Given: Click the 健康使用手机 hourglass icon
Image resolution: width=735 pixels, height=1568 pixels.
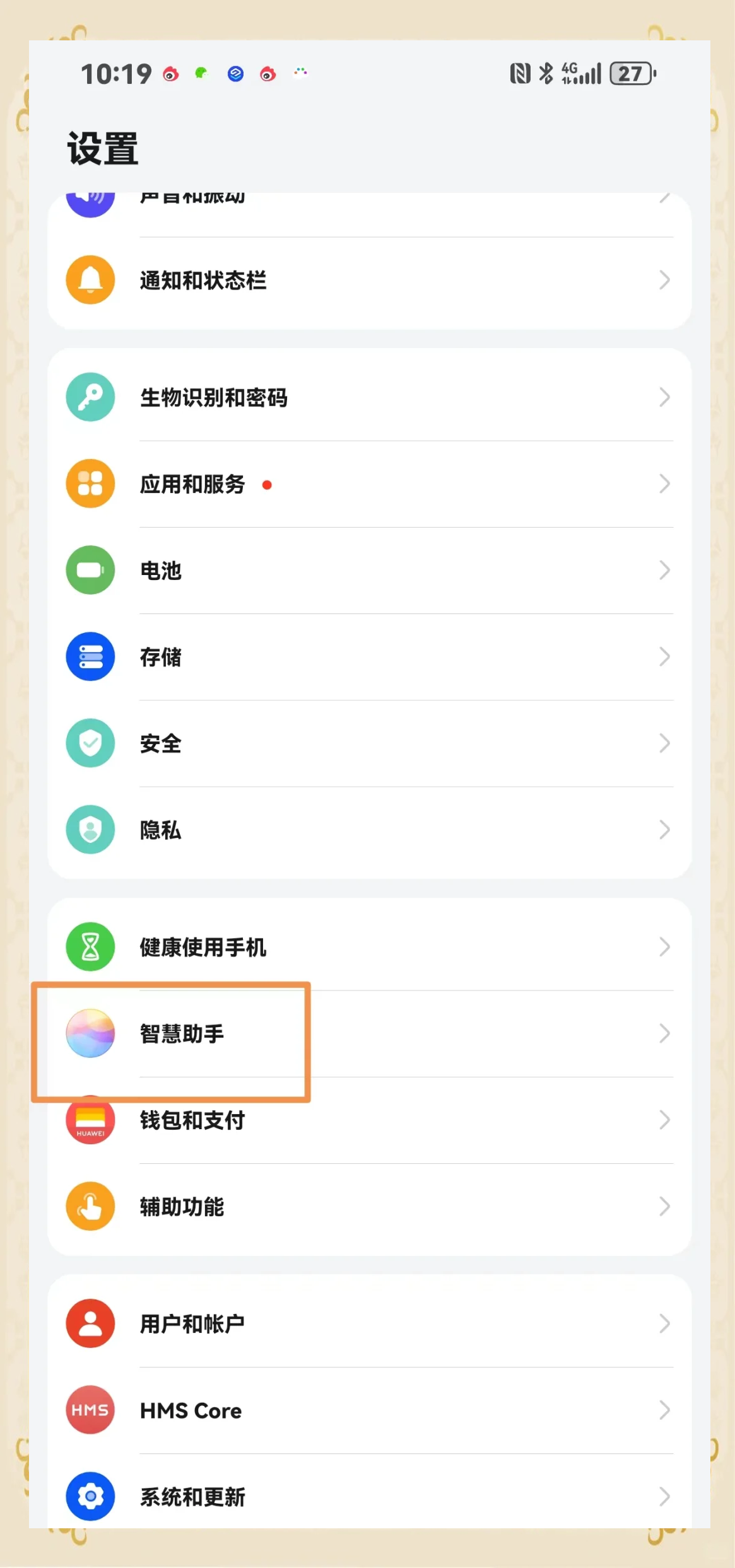Looking at the screenshot, I should [90, 946].
